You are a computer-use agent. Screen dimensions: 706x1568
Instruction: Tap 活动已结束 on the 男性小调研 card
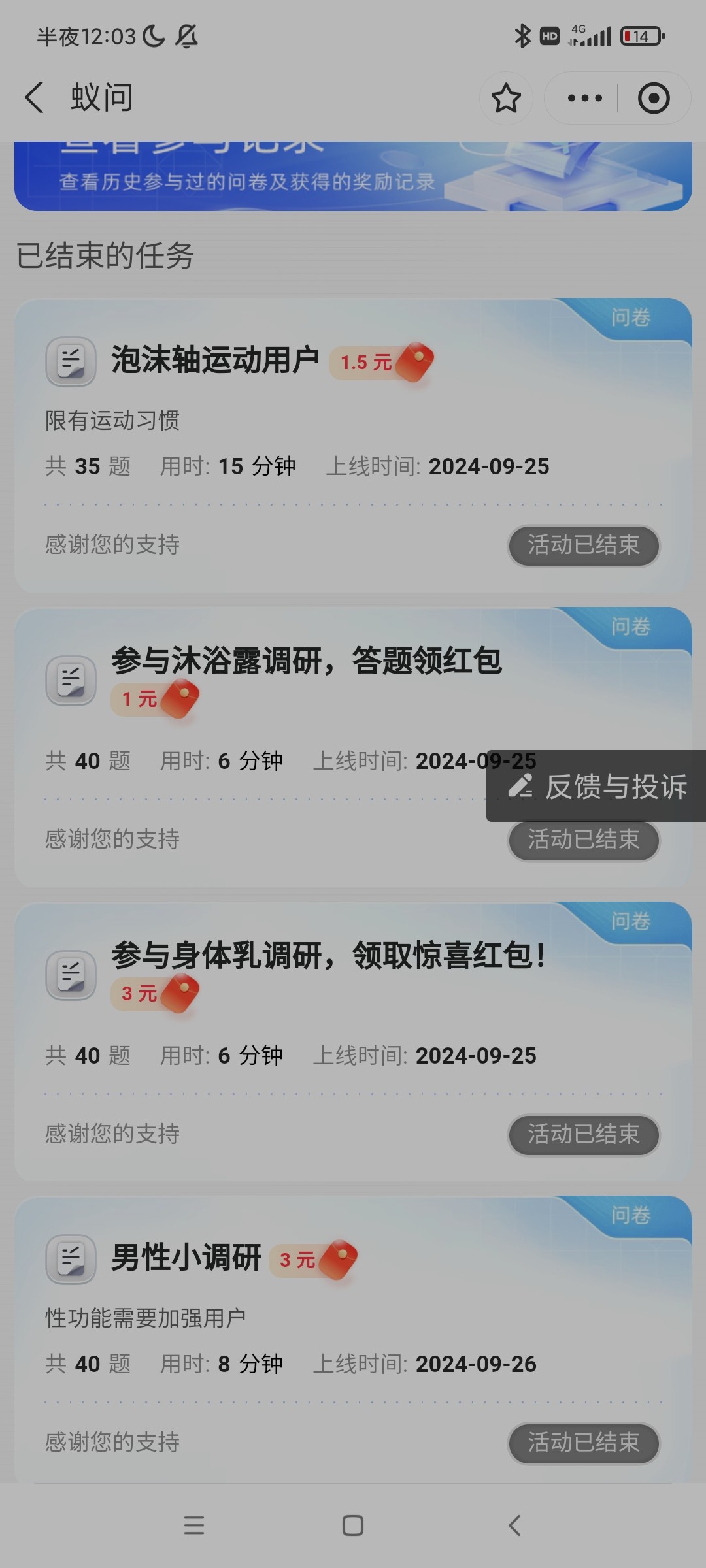584,1443
